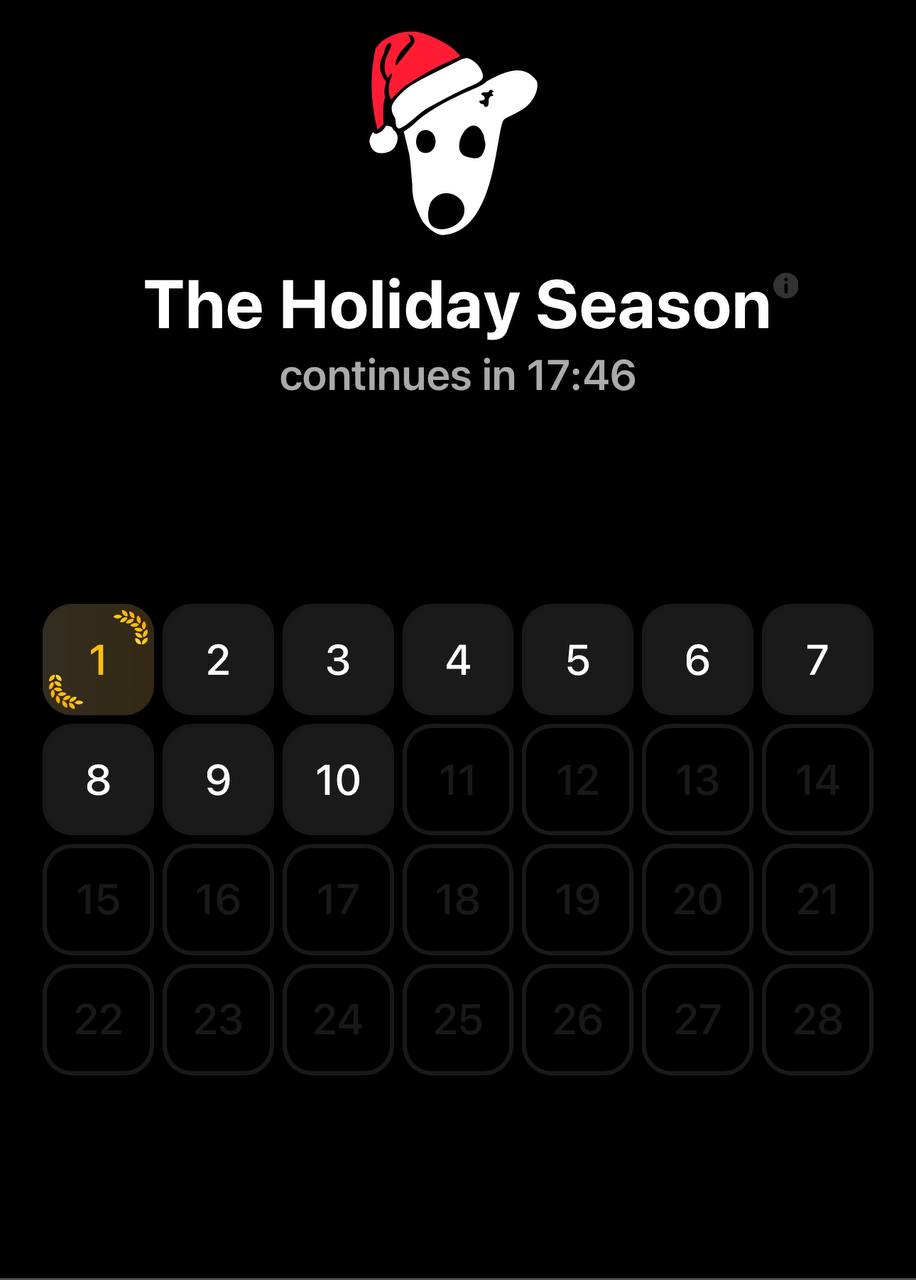Select day 2 tile

coord(218,660)
